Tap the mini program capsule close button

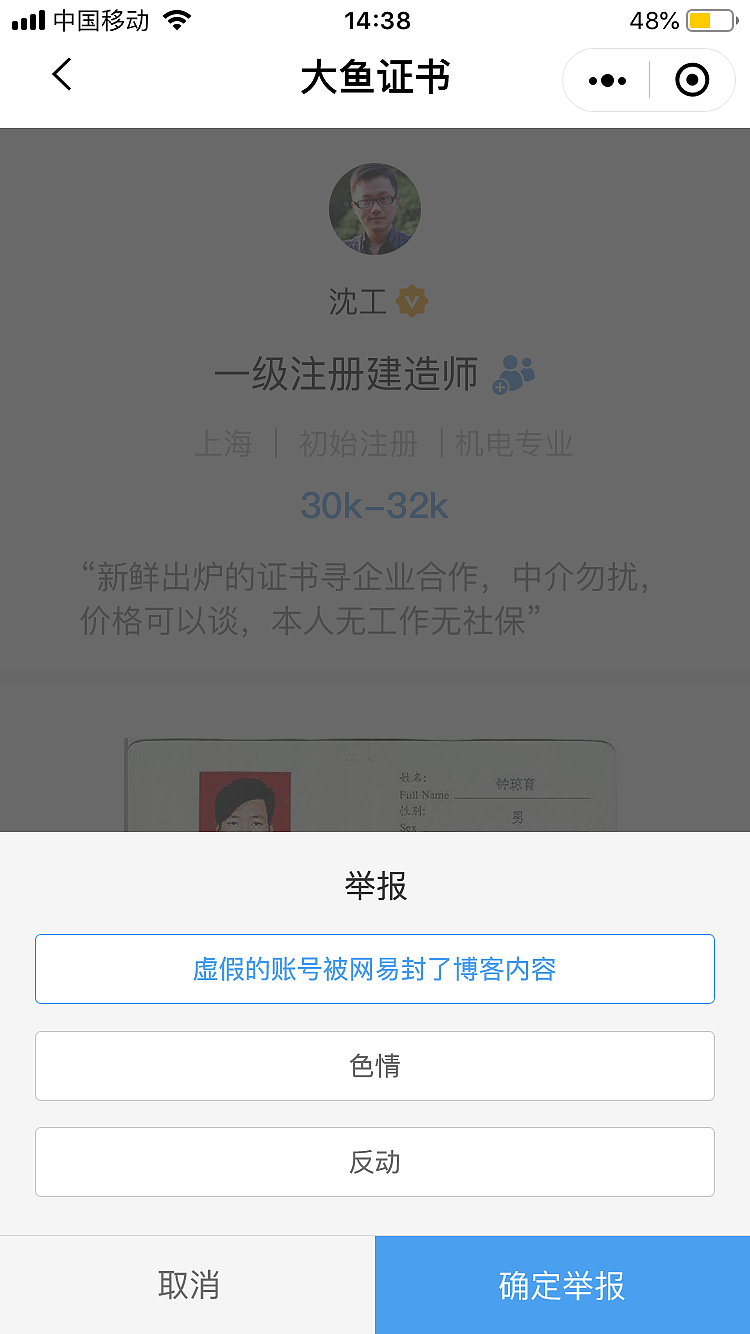(691, 80)
